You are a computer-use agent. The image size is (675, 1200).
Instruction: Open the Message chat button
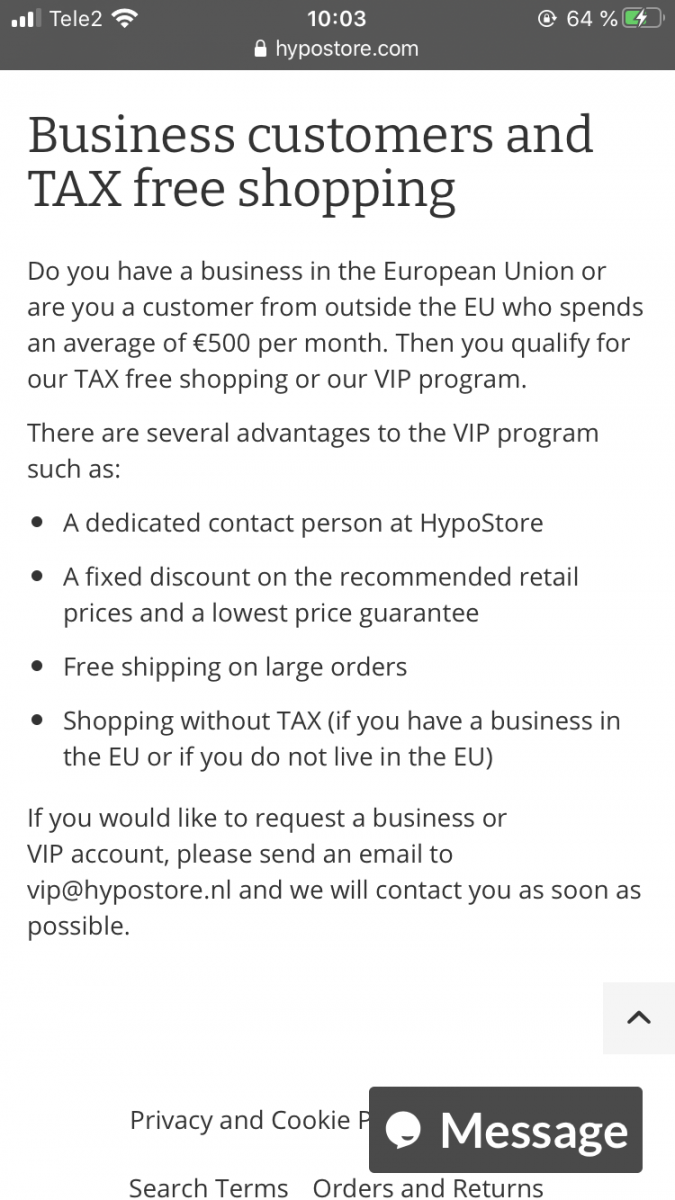[x=506, y=1130]
